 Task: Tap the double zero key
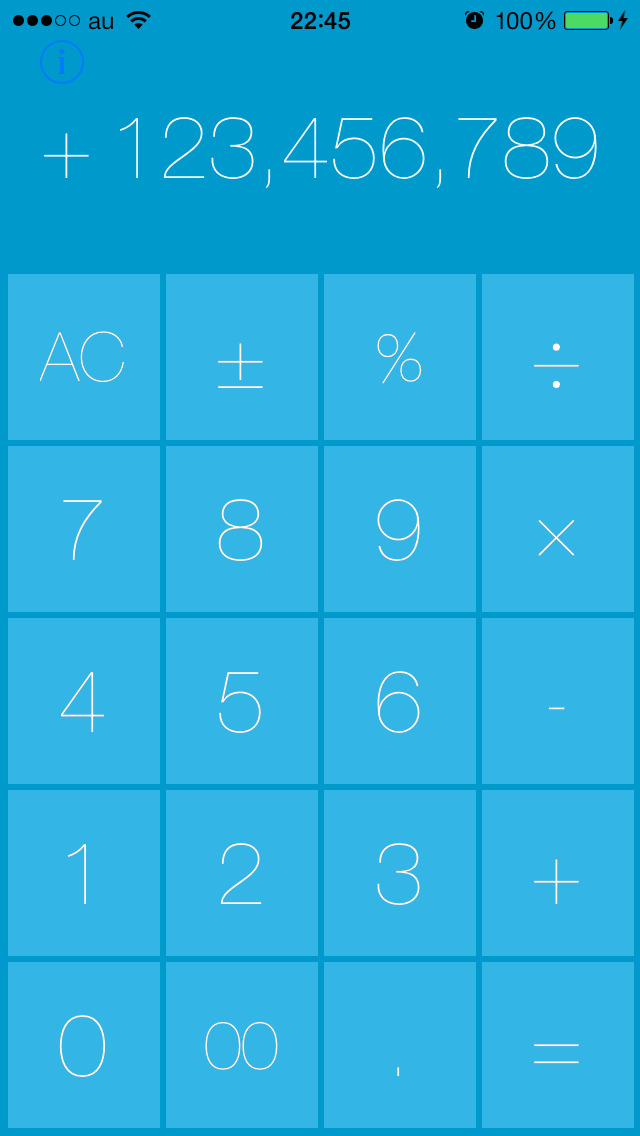(x=241, y=1045)
